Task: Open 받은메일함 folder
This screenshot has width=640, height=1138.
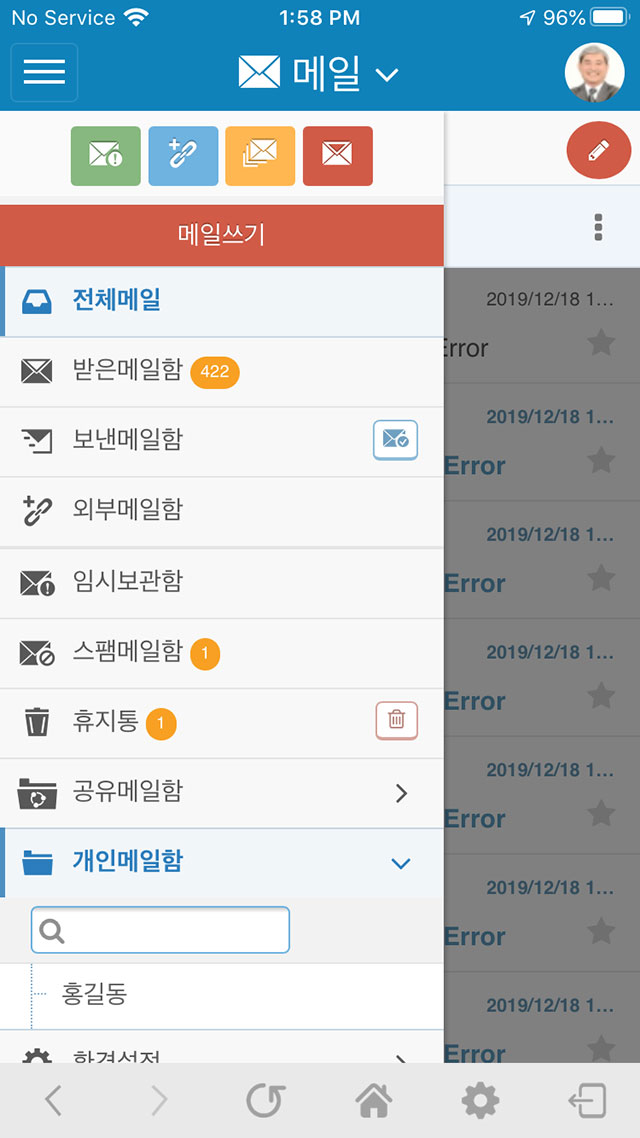Action: pyautogui.click(x=221, y=372)
